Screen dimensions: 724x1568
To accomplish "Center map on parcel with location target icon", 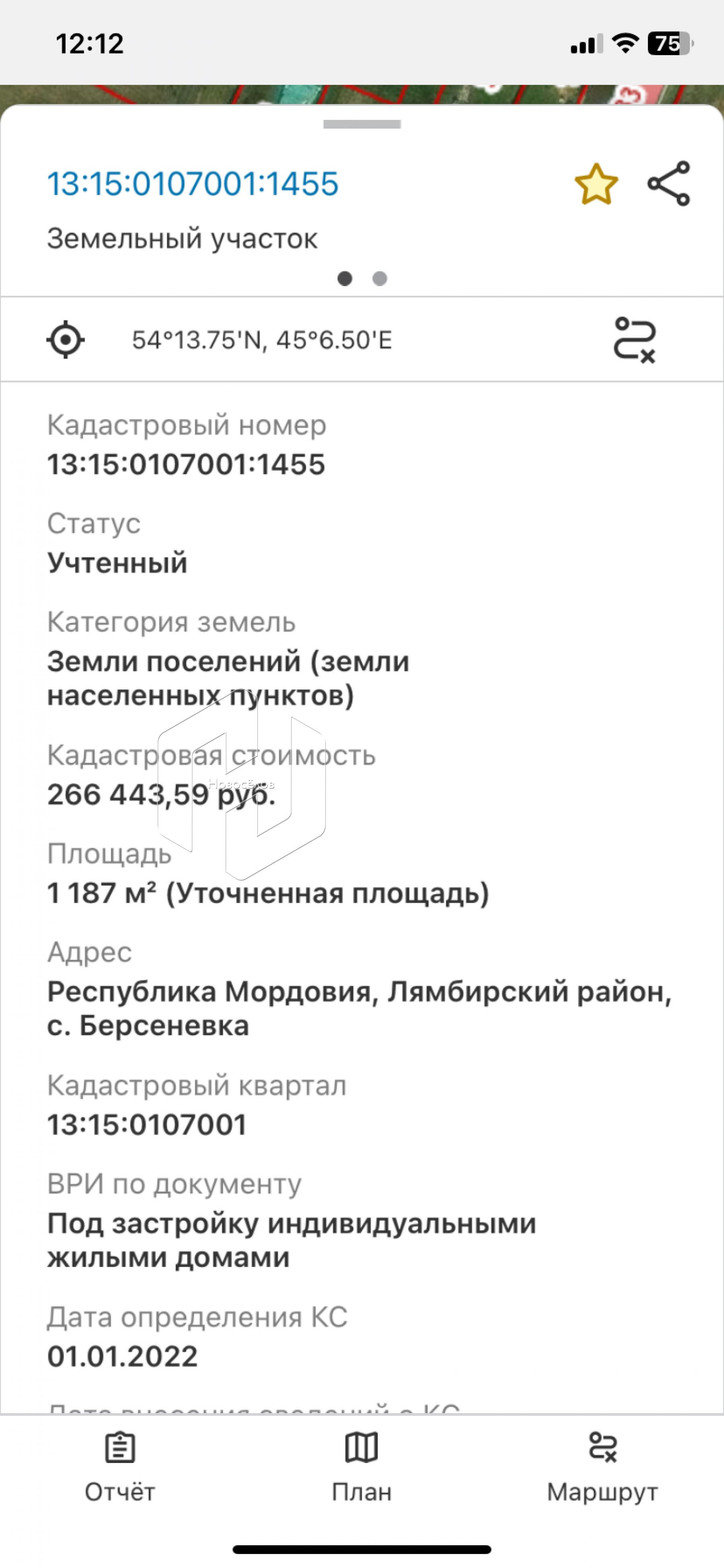I will [66, 340].
